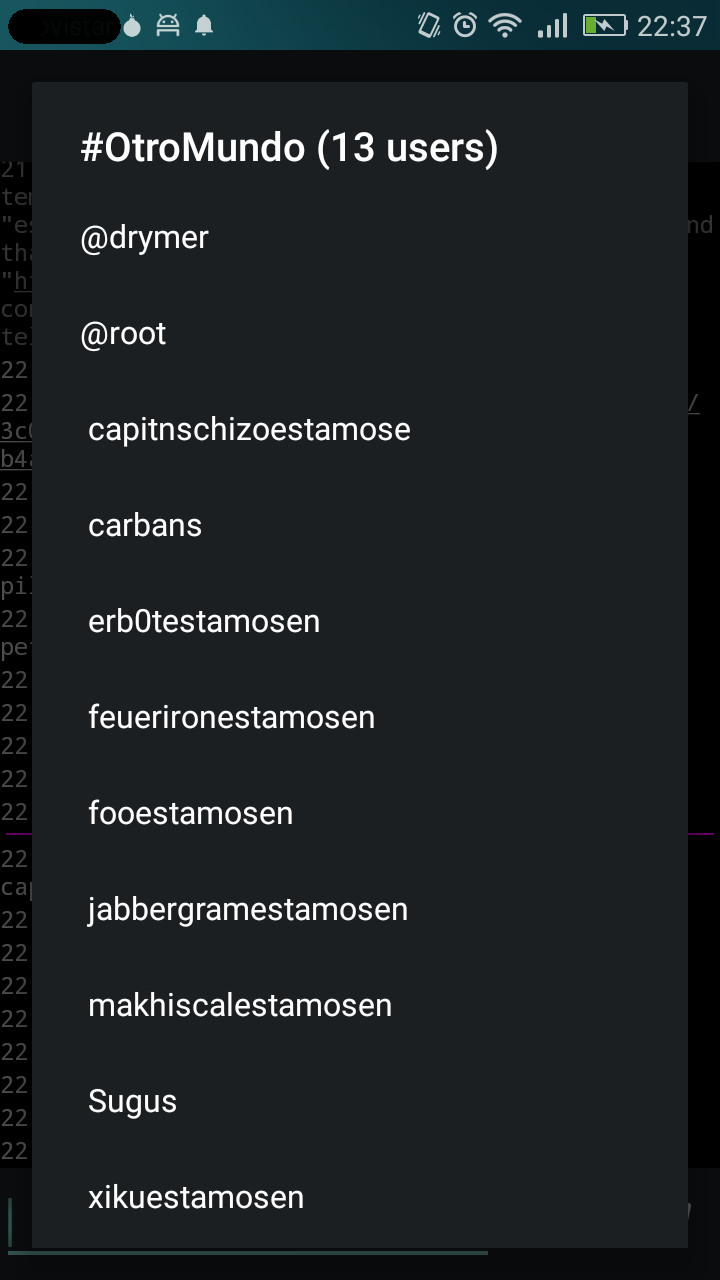This screenshot has width=720, height=1280.
Task: Pick fooestamosen from the channel users
Action: (360, 814)
